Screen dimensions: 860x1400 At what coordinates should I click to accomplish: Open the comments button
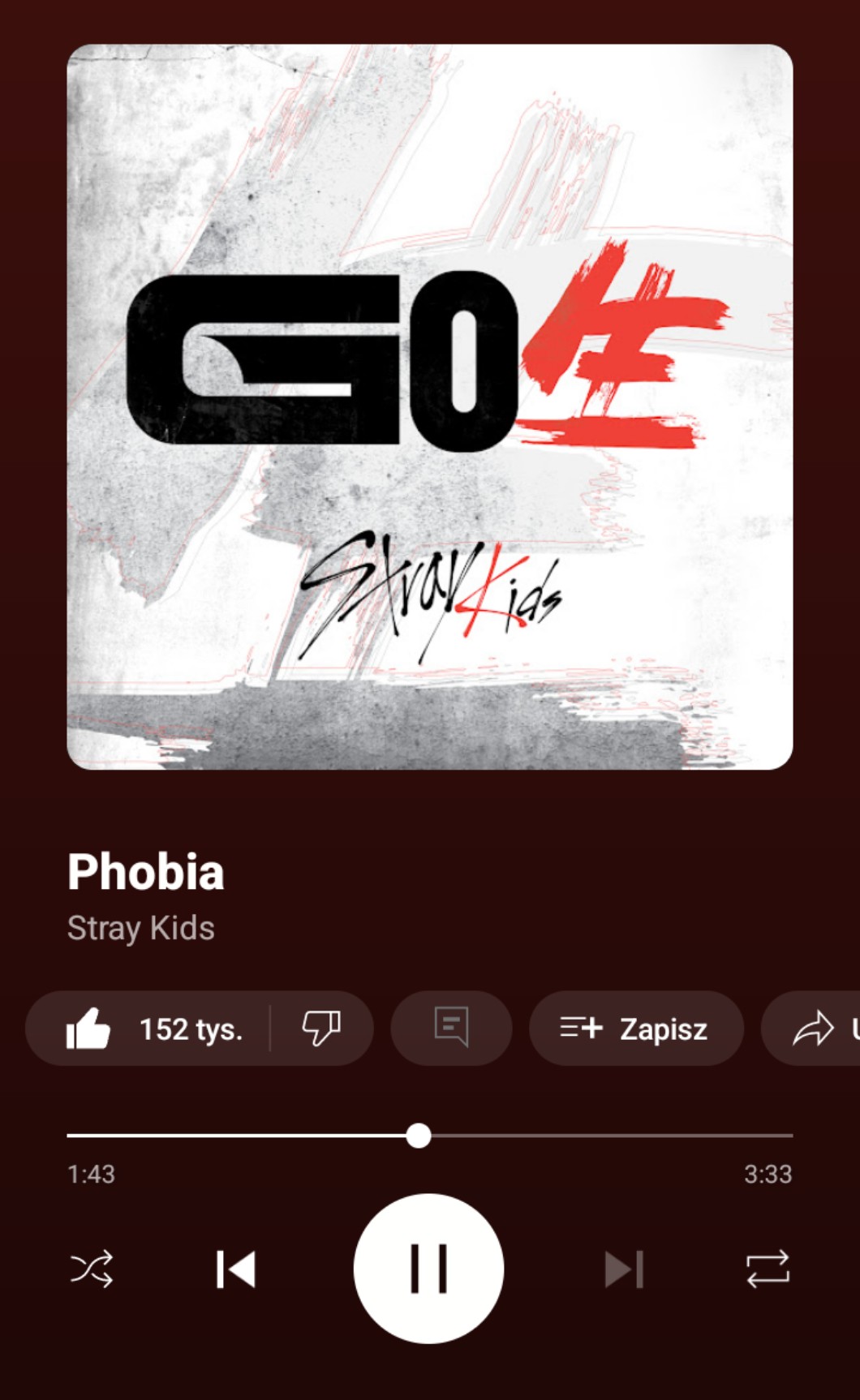pos(451,1029)
